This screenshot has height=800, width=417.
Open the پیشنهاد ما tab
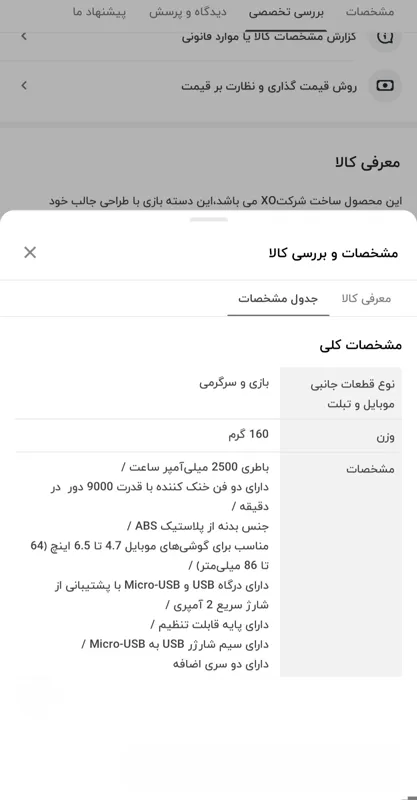[100, 12]
